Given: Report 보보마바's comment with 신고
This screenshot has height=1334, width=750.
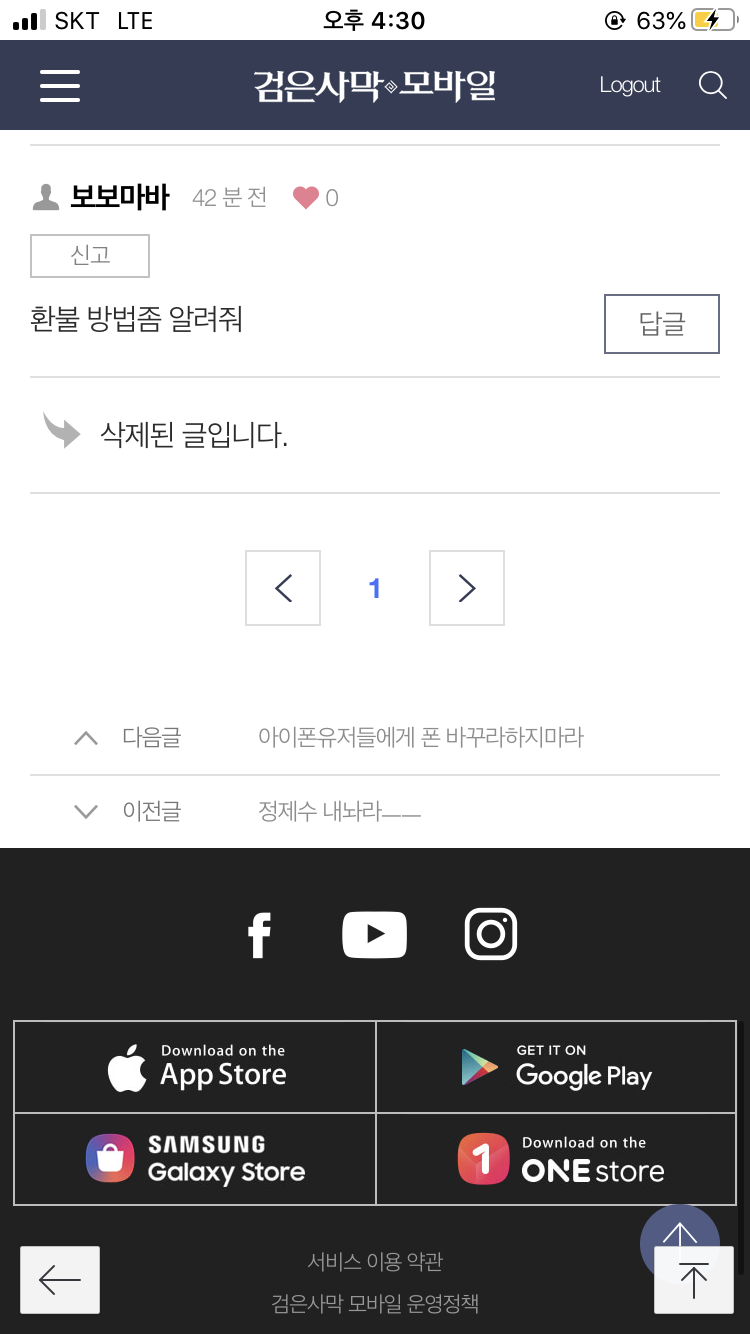Looking at the screenshot, I should [x=90, y=256].
